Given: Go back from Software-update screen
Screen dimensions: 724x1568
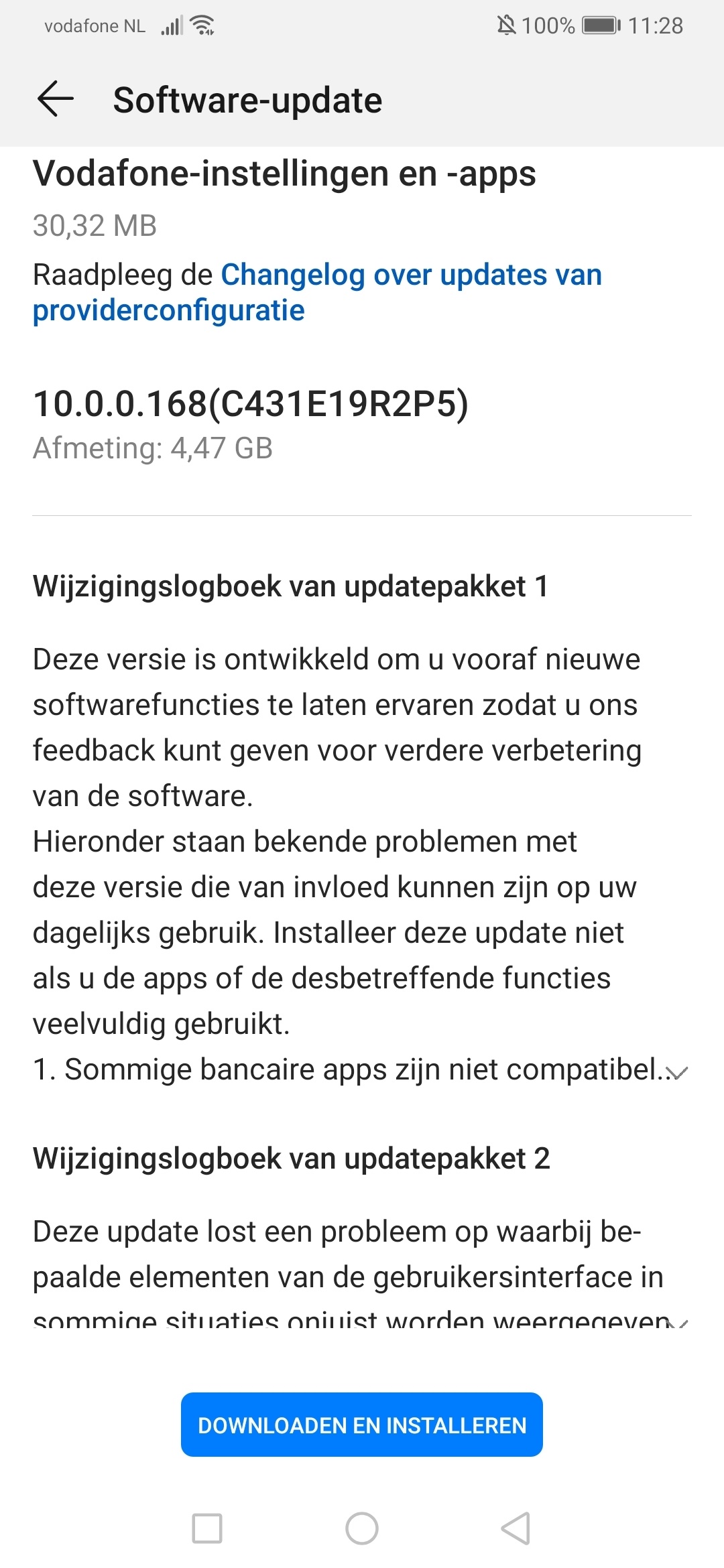Looking at the screenshot, I should tap(55, 99).
